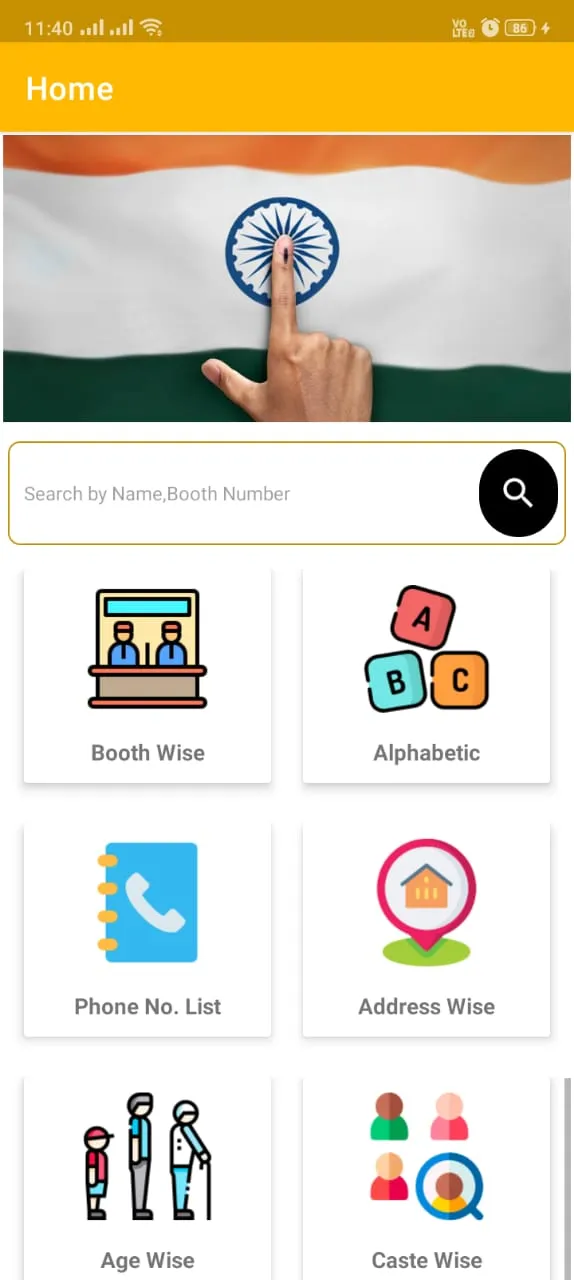
Task: Focus the Search by Name, Booth Number field
Action: pos(245,493)
